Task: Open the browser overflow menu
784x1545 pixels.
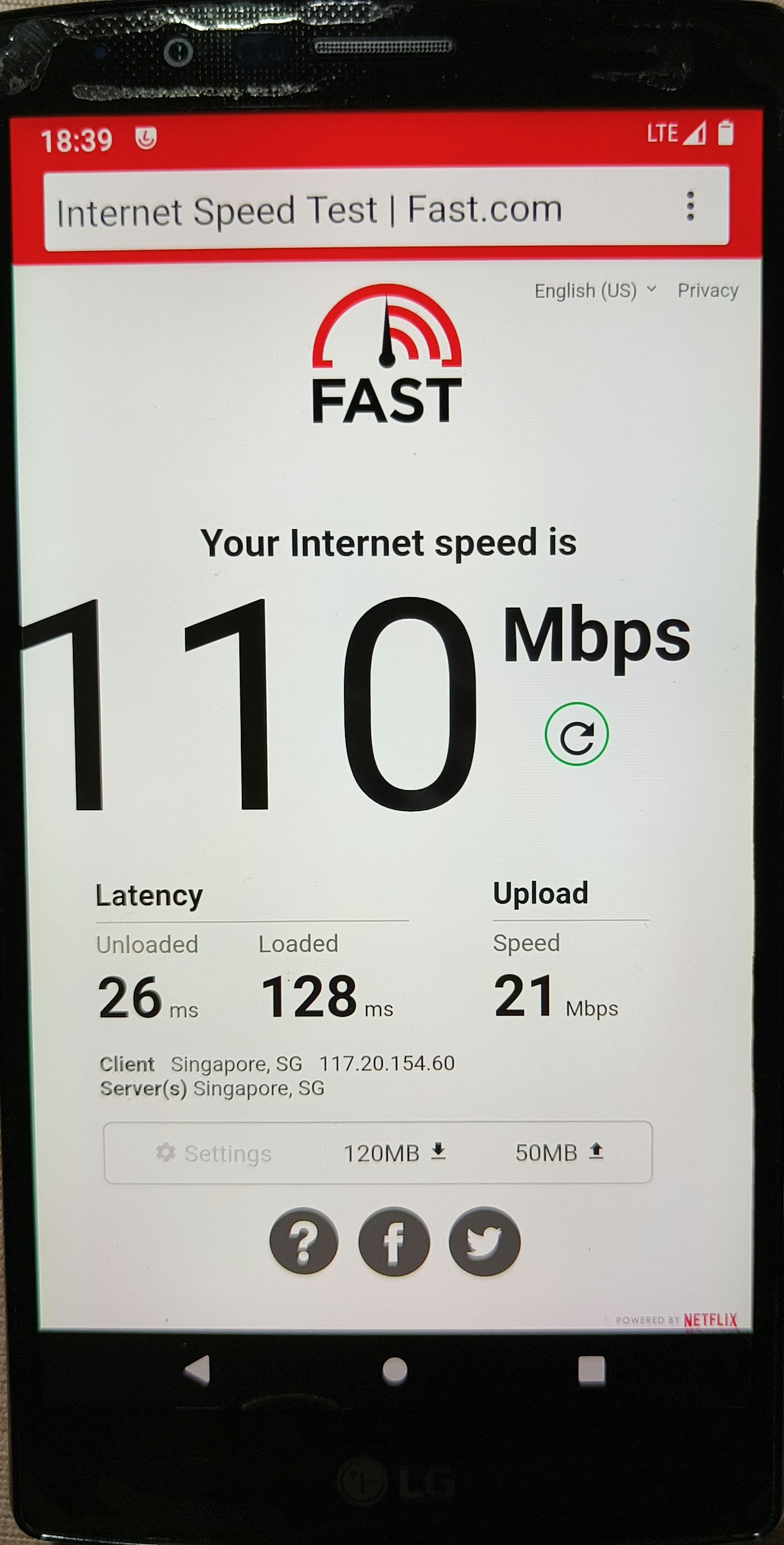Action: 690,206
